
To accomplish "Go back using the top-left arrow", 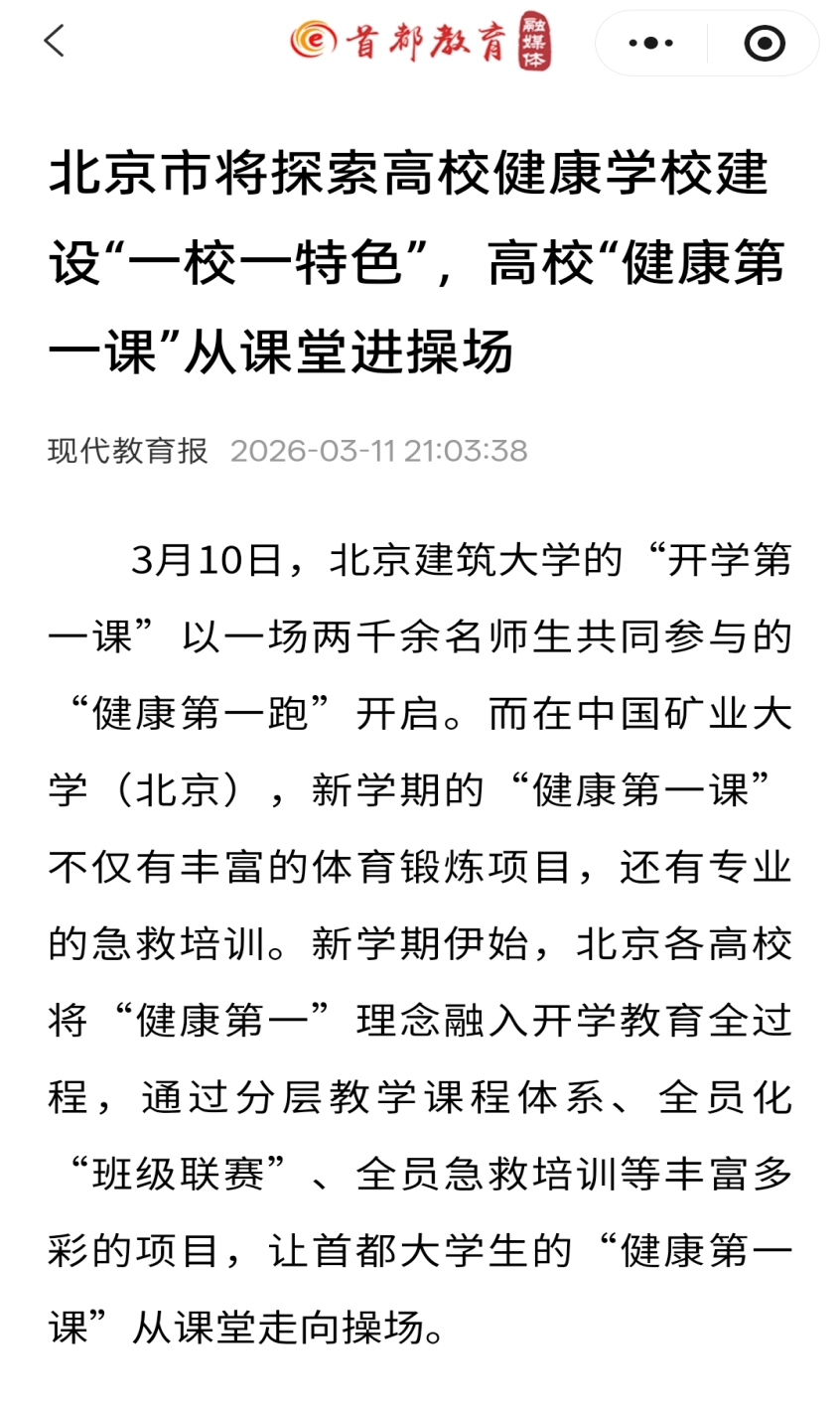I will point(54,42).
